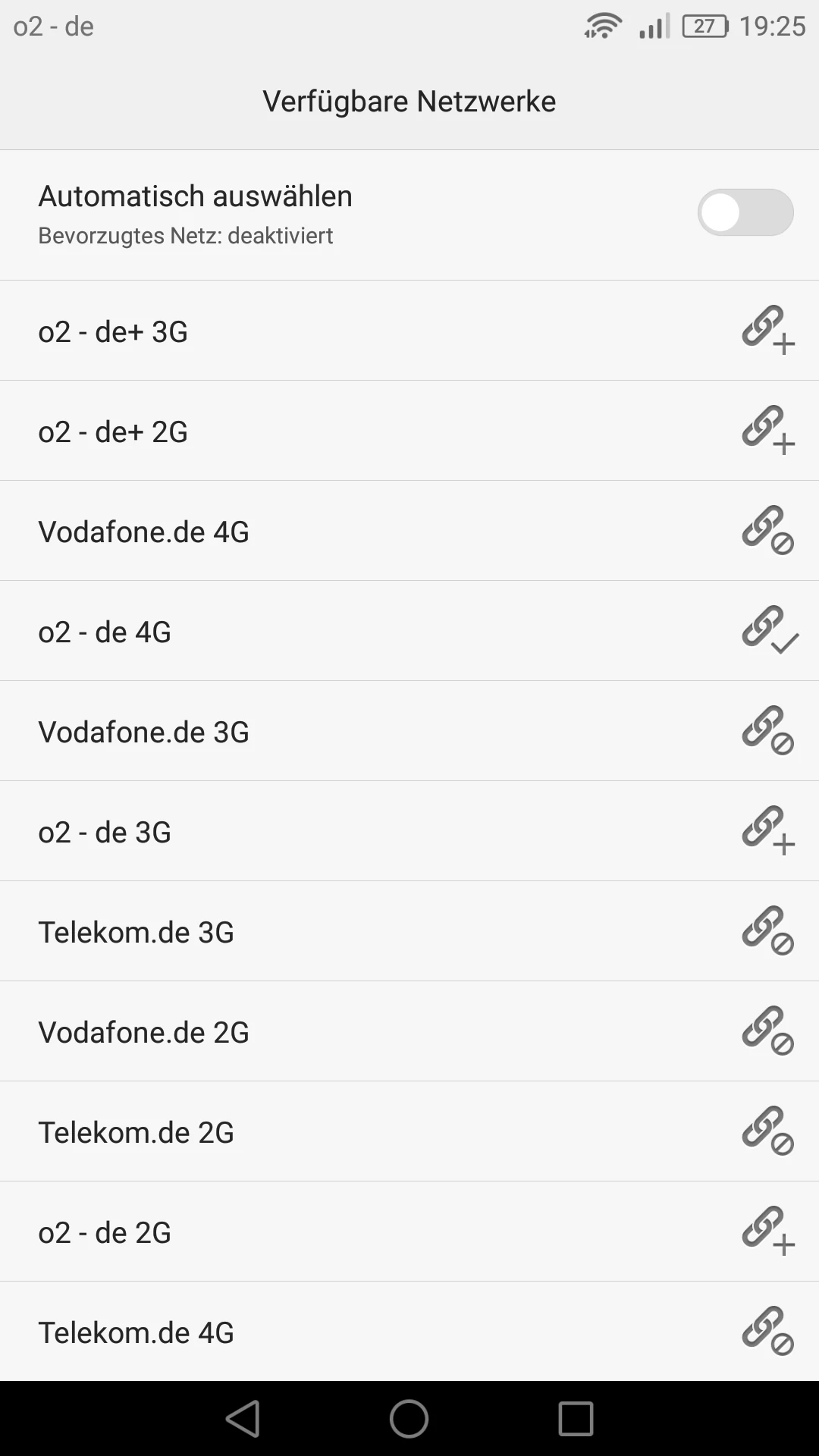819x1456 pixels.
Task: Tap the connected o2 - de 4G network
Action: (x=409, y=632)
